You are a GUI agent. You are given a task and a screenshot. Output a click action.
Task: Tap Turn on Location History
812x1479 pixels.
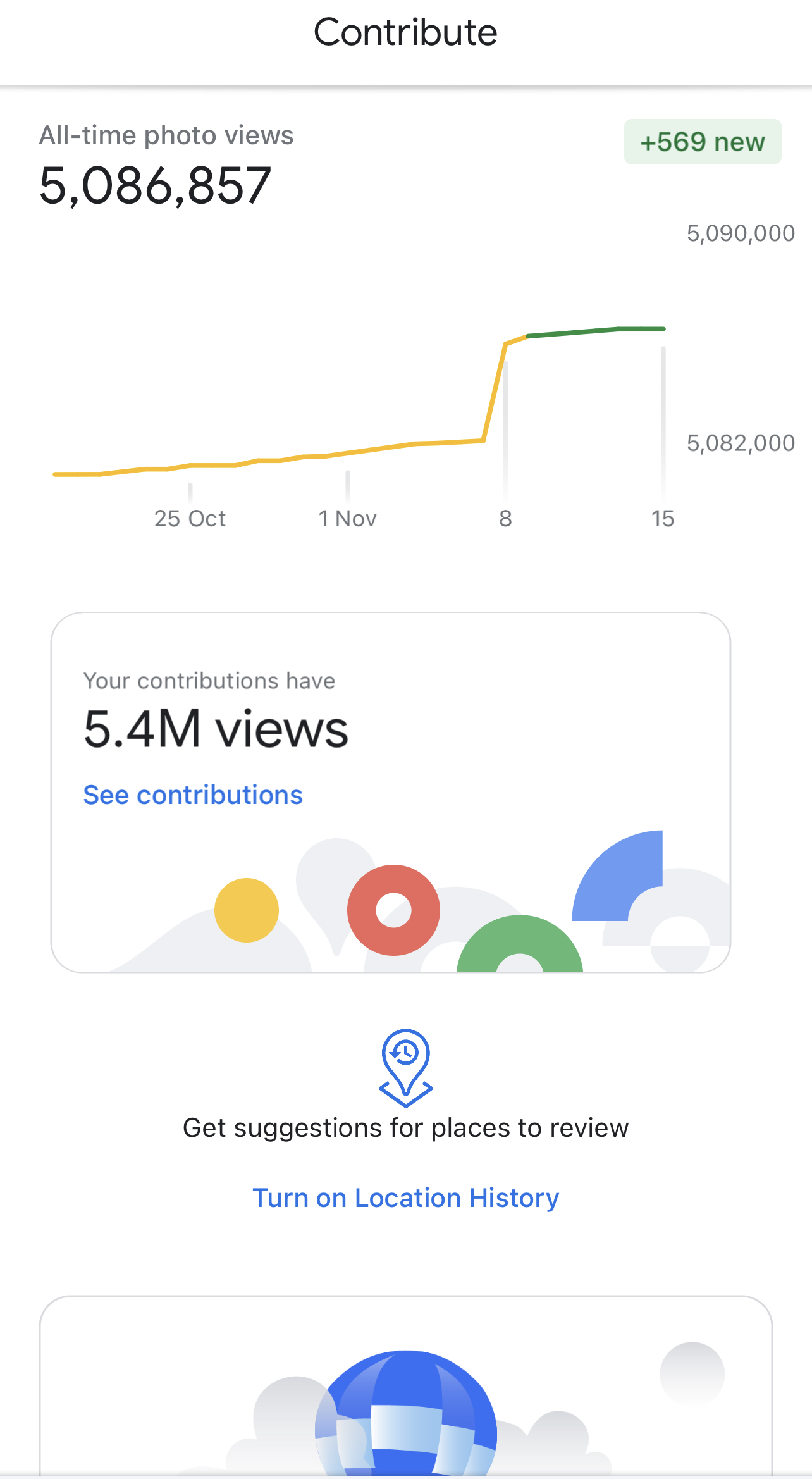click(x=406, y=1198)
